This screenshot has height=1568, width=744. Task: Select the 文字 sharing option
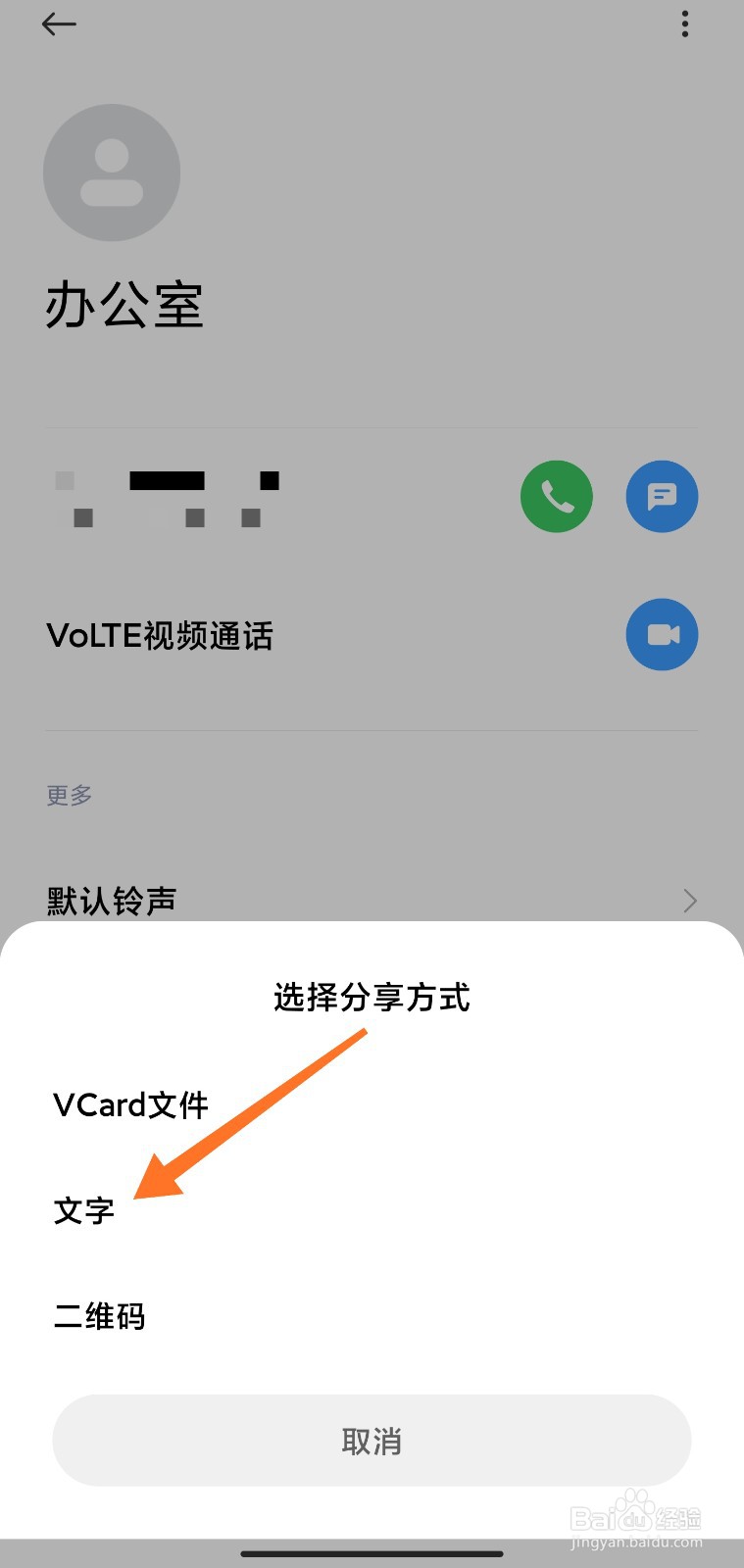(x=83, y=1211)
